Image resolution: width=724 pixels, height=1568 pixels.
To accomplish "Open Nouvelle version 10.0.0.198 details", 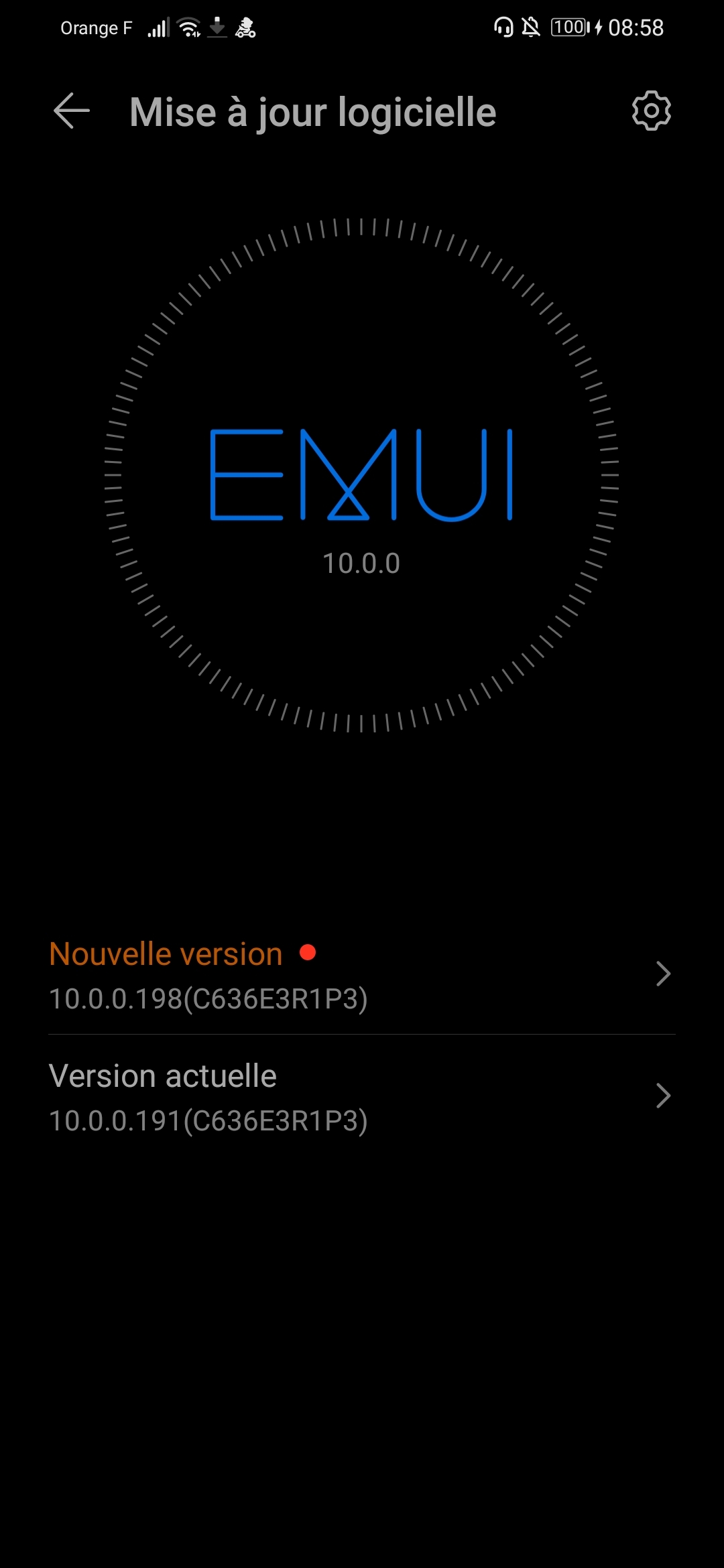I will [362, 975].
